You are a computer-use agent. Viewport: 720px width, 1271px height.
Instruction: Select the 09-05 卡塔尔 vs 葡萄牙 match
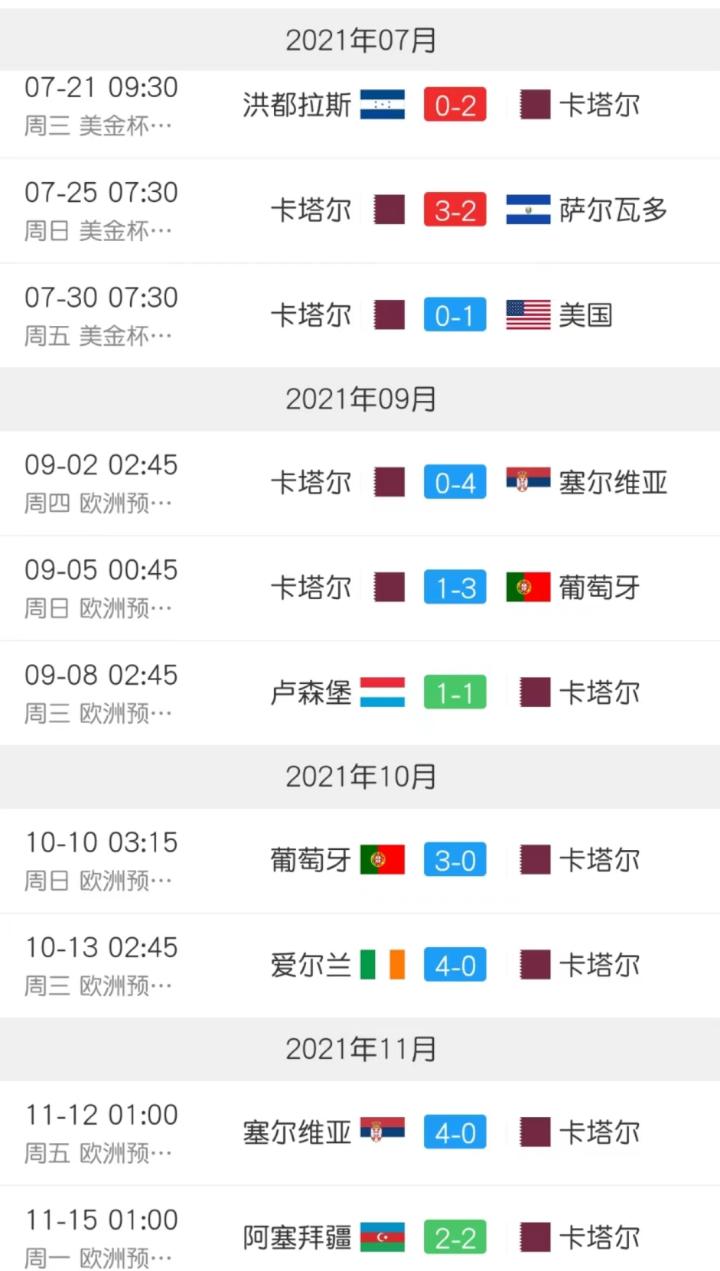pyautogui.click(x=360, y=588)
